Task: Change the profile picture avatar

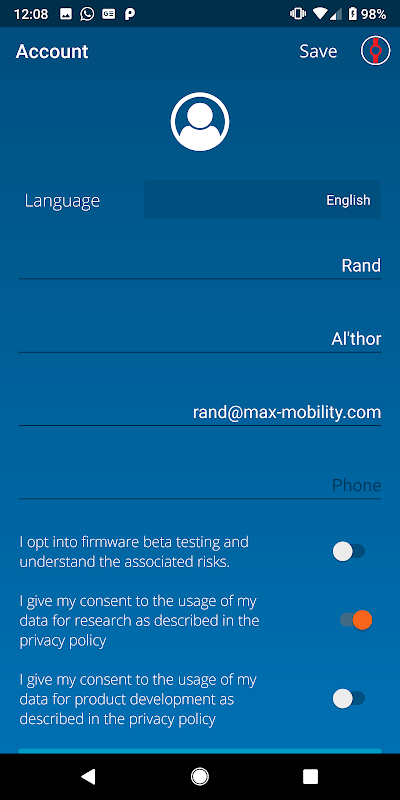Action: tap(200, 121)
